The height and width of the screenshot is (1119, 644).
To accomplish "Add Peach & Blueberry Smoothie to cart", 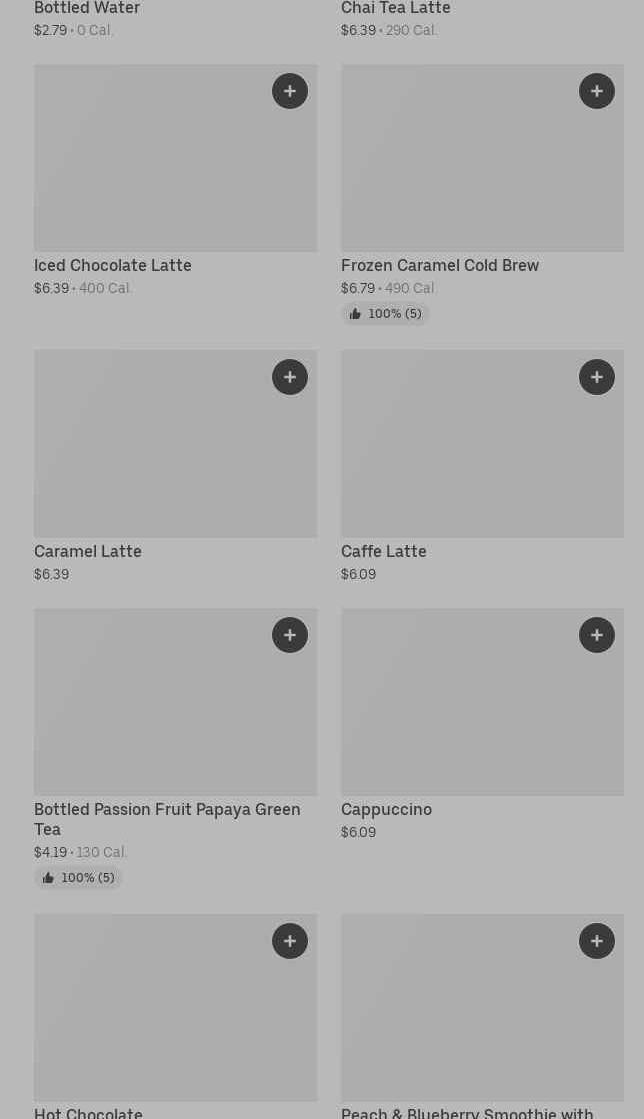I will [597, 941].
